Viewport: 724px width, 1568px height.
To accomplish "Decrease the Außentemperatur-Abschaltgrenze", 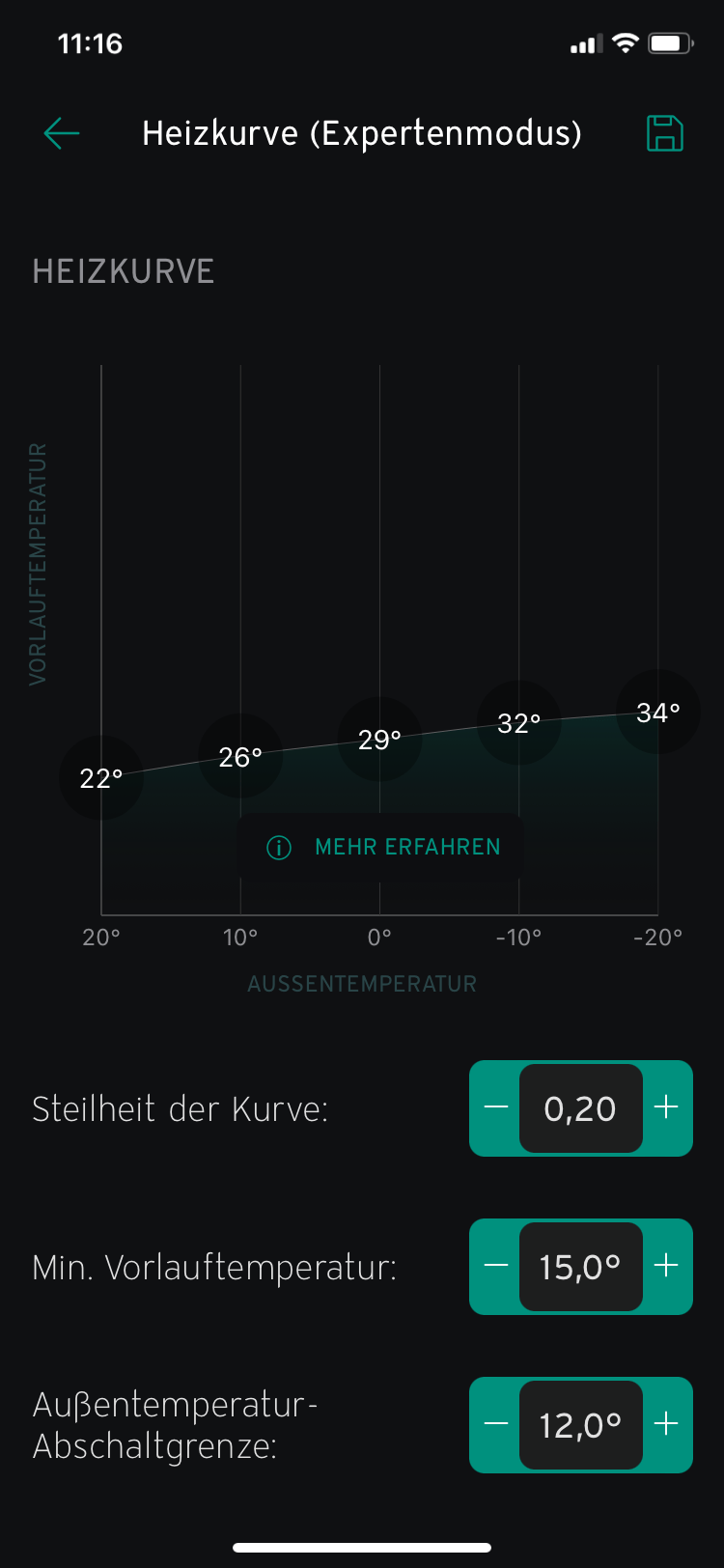I will point(496,1424).
